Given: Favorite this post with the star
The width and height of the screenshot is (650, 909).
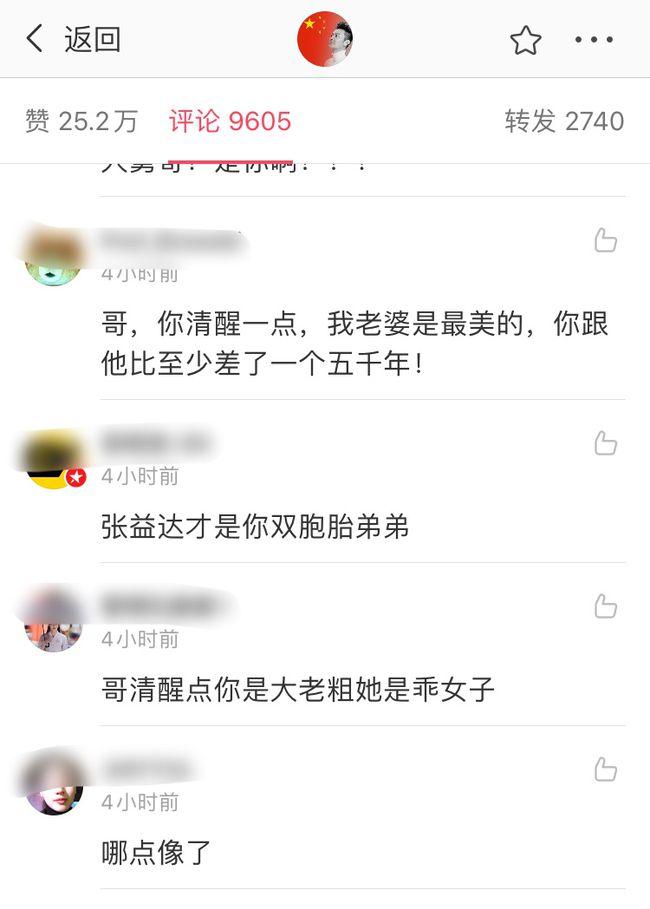Looking at the screenshot, I should (x=525, y=40).
